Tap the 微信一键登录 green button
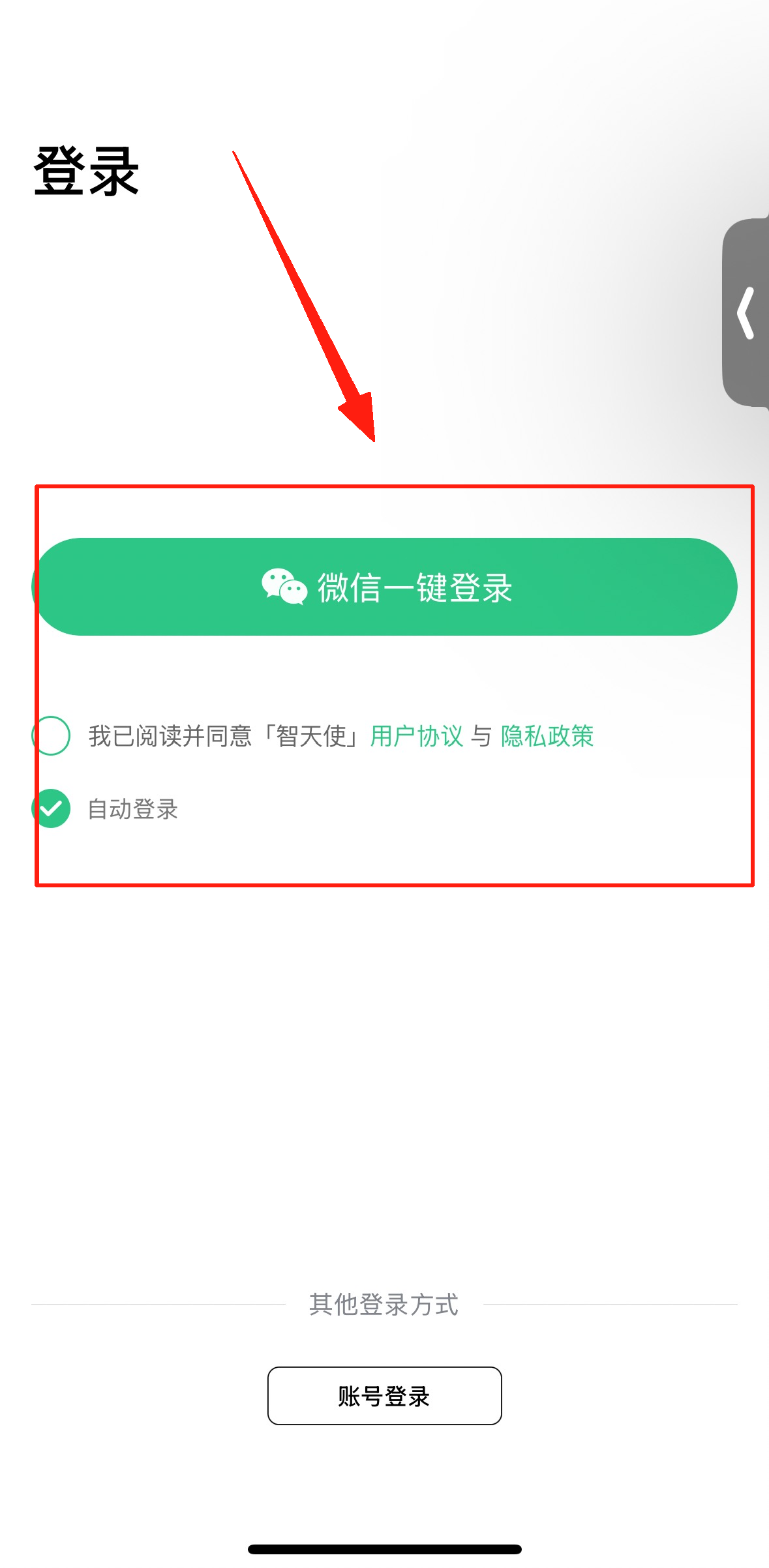The width and height of the screenshot is (769, 1568). click(x=385, y=587)
